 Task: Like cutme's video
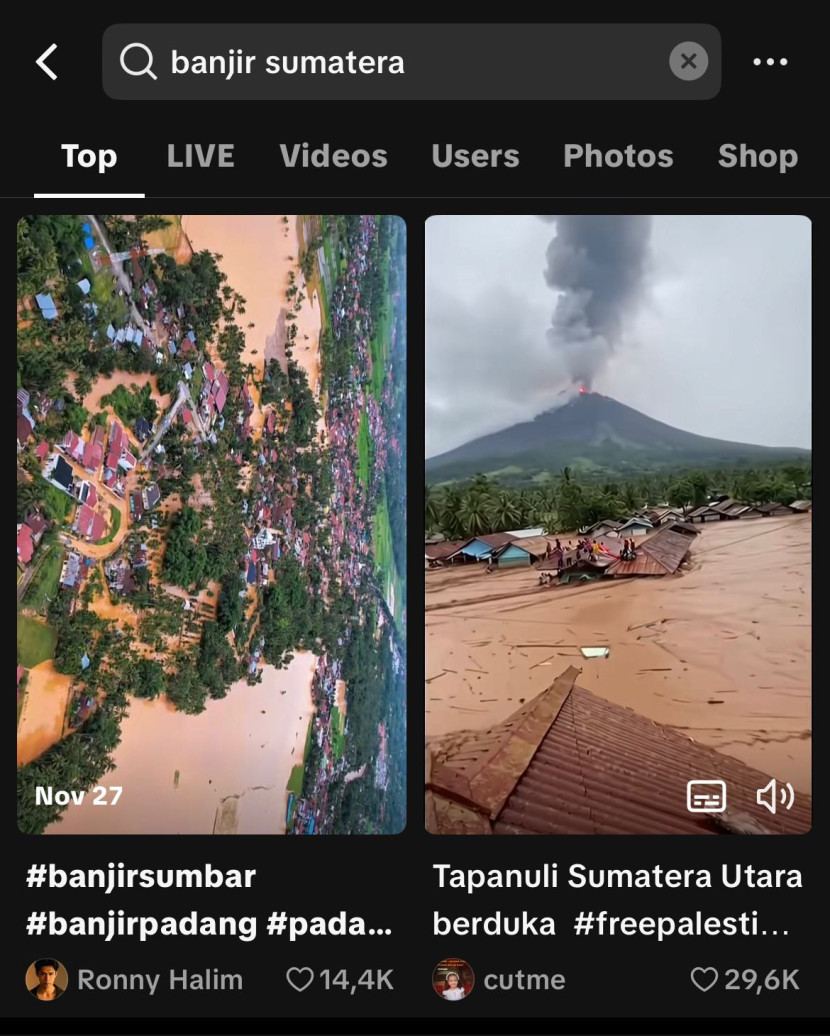pos(705,980)
